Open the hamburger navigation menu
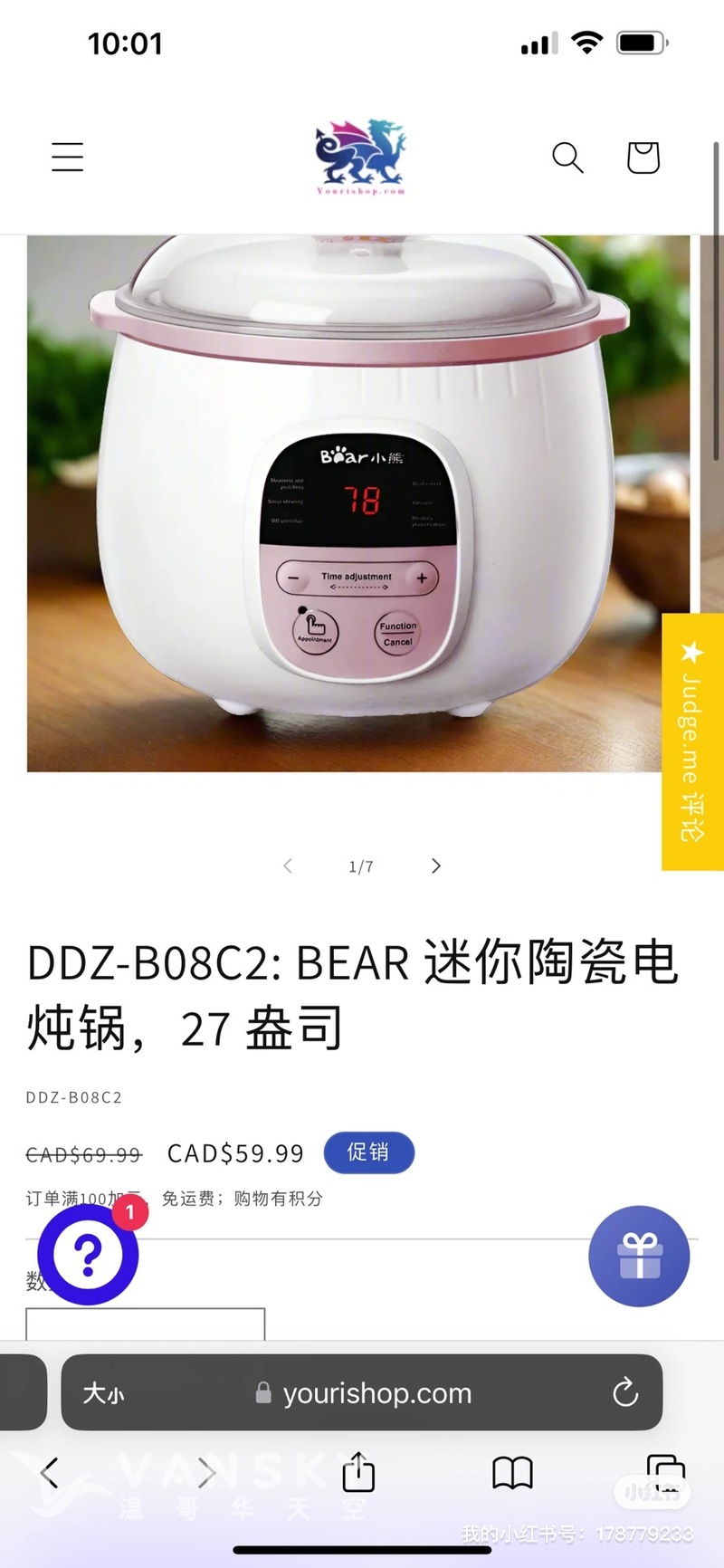This screenshot has height=1568, width=724. 68,158
